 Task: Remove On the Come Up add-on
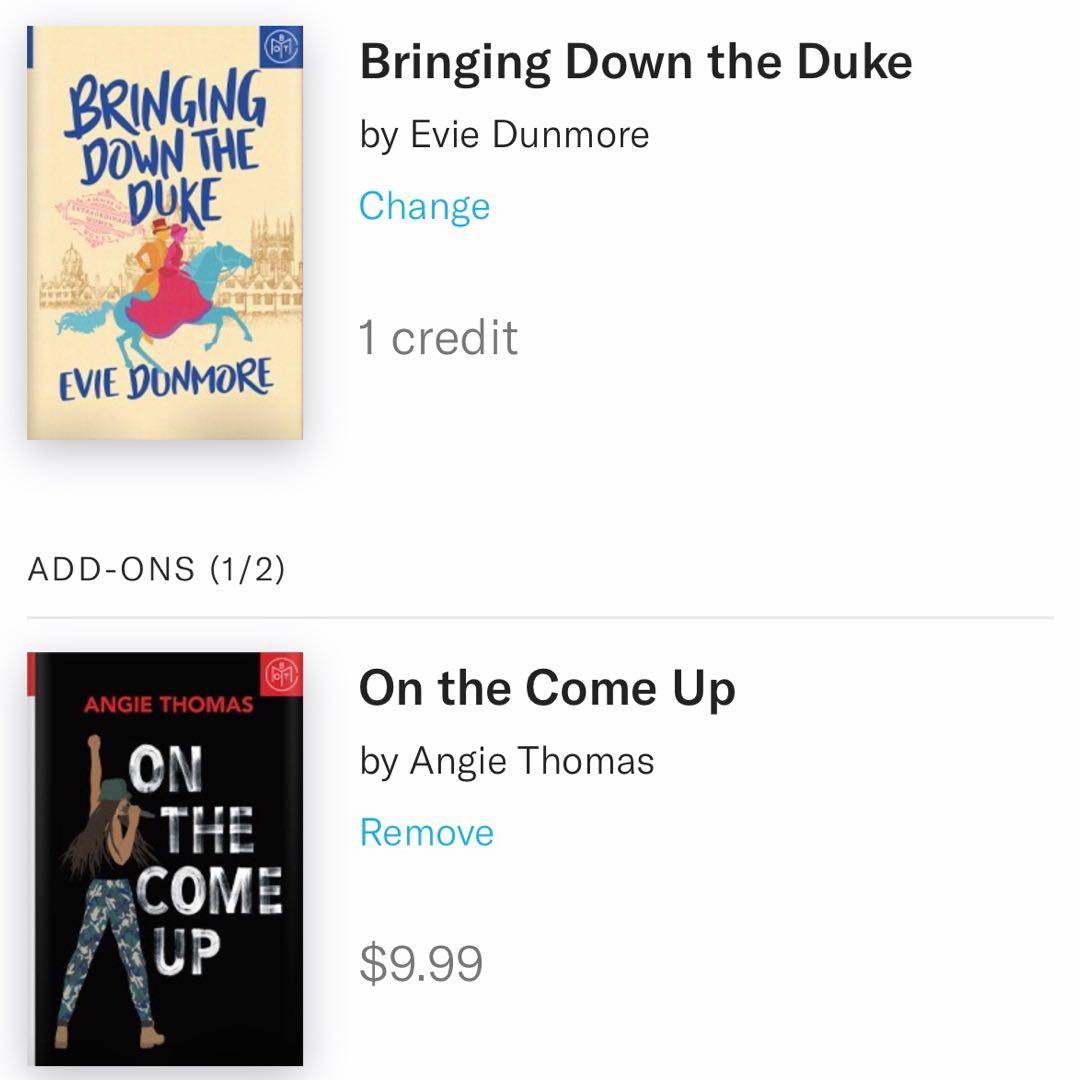pos(426,832)
